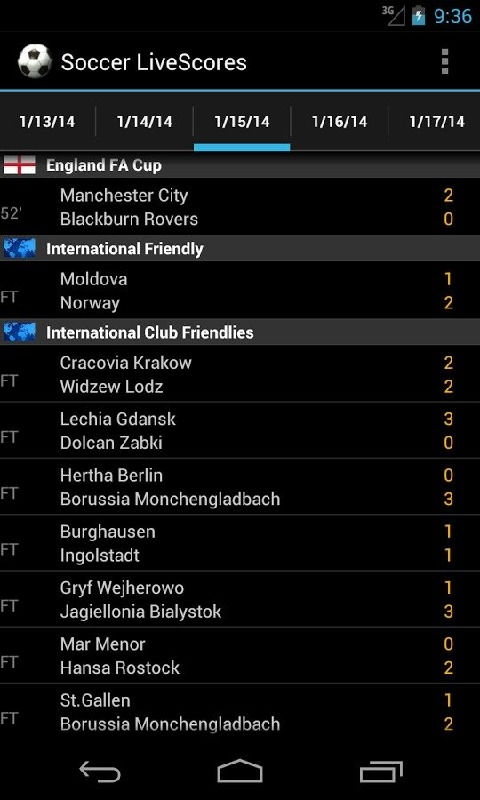Open Lechia Gdansk vs Dolcan Zabki match
Image resolution: width=480 pixels, height=800 pixels.
pyautogui.click(x=240, y=430)
